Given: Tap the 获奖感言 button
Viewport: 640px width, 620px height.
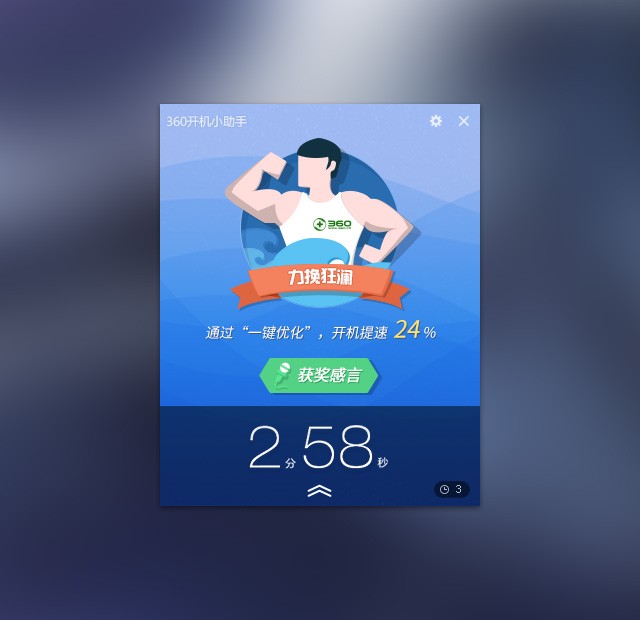Looking at the screenshot, I should (320, 375).
